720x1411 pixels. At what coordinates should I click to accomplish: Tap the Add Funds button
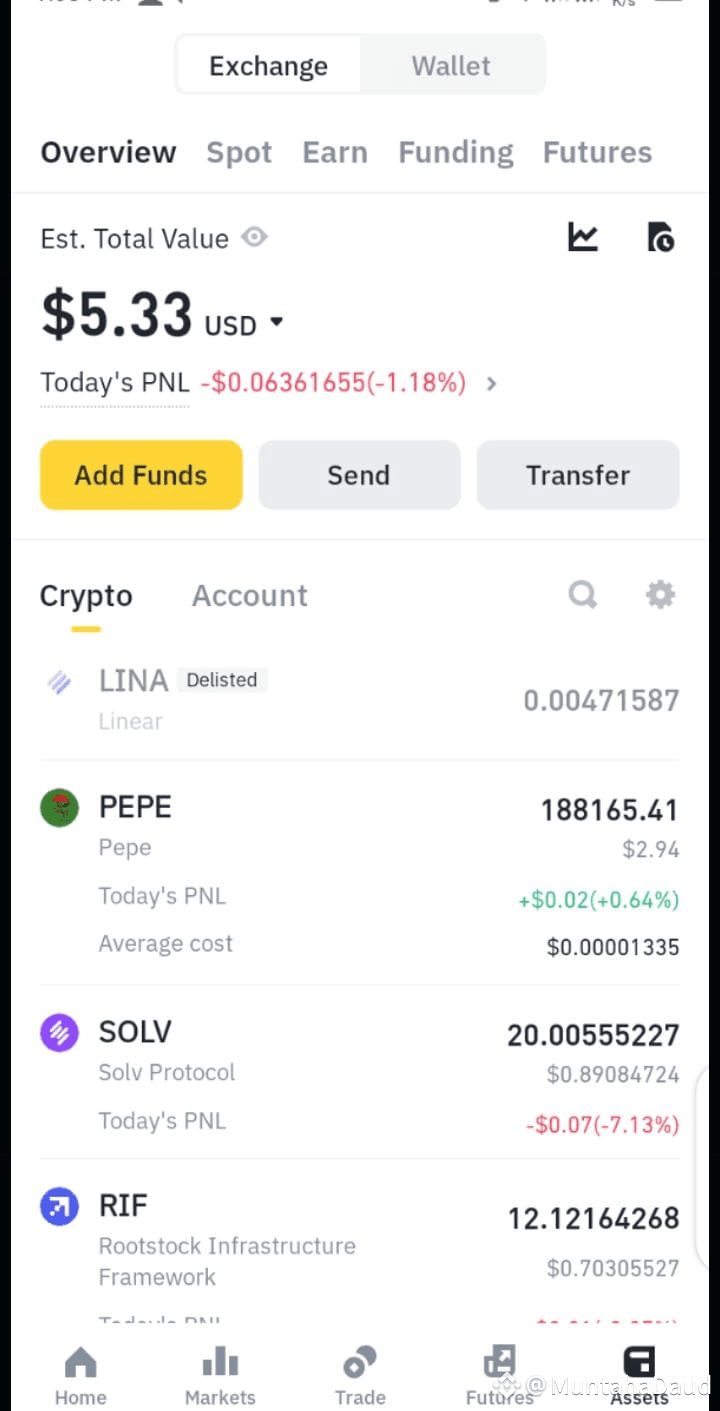[x=141, y=475]
